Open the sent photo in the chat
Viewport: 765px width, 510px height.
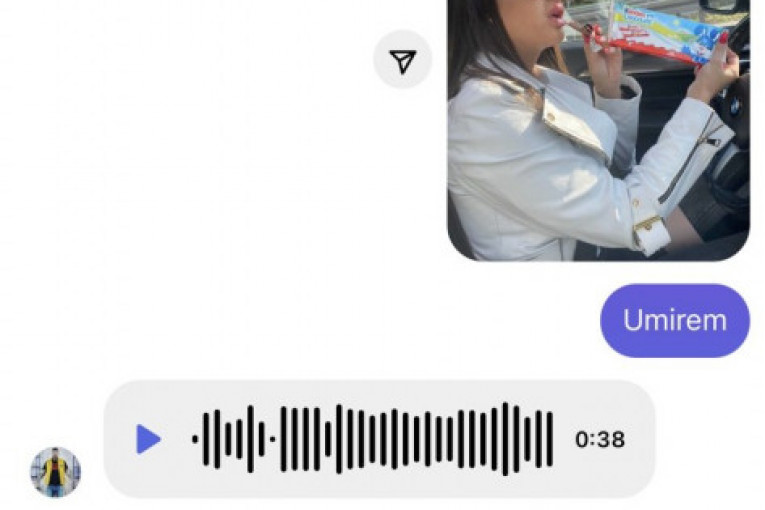pyautogui.click(x=597, y=130)
